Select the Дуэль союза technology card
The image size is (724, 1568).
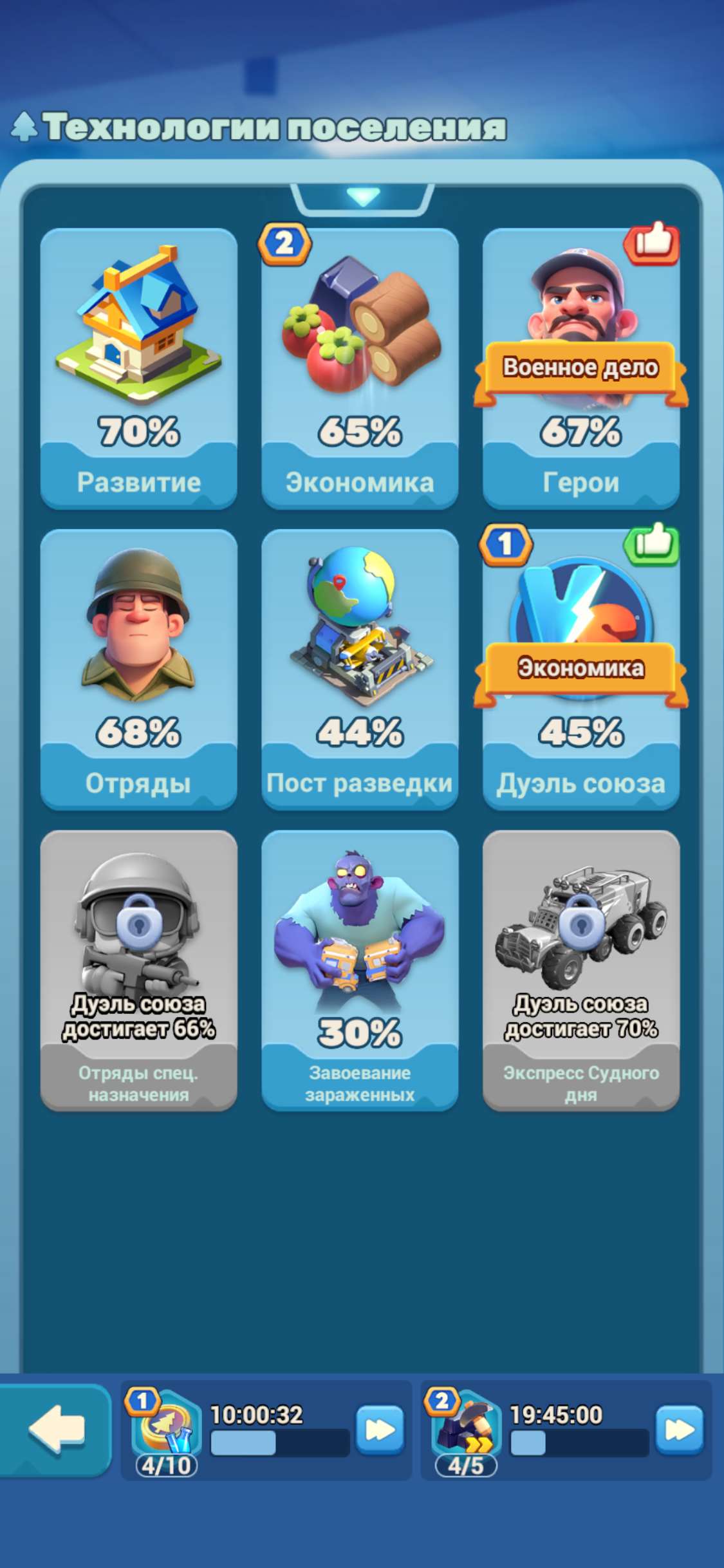(580, 669)
